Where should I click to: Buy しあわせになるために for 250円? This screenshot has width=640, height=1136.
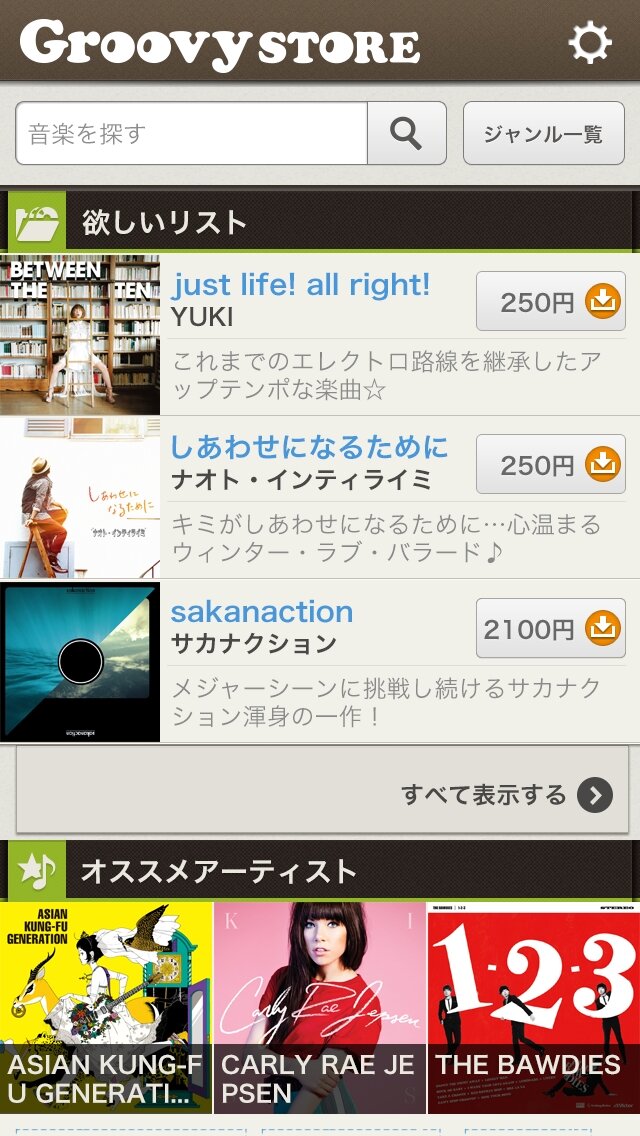(x=550, y=464)
